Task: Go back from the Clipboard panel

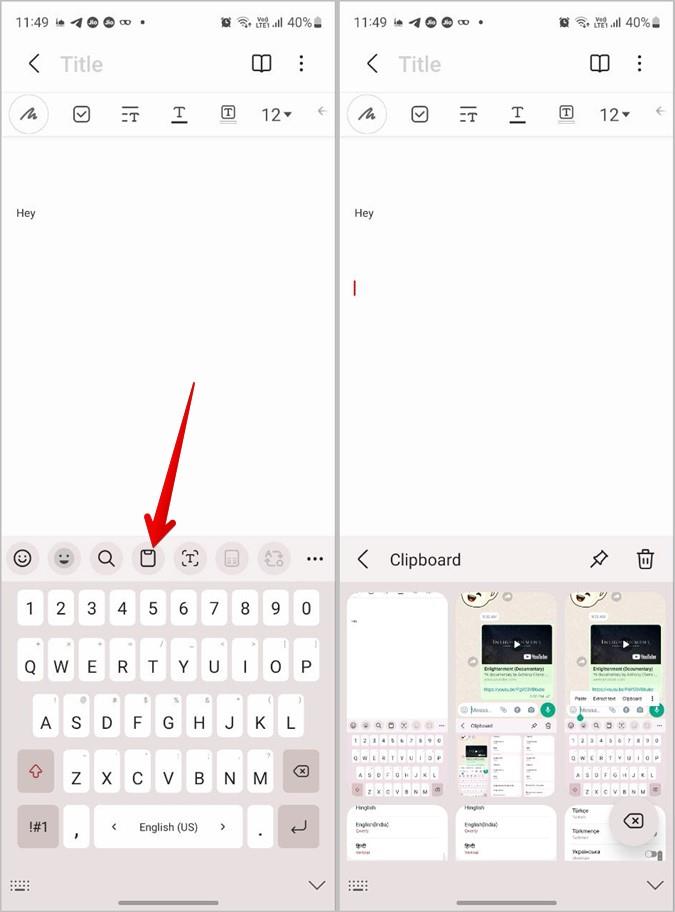Action: [x=363, y=560]
